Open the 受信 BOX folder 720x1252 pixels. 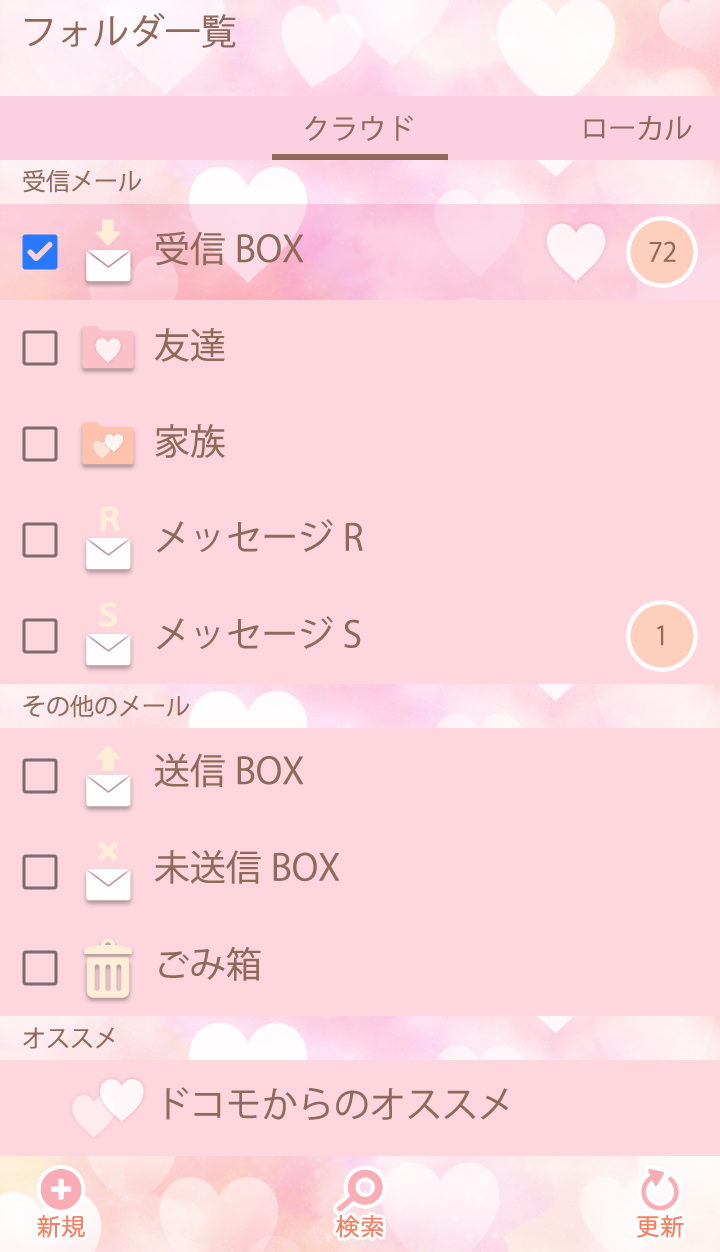(229, 250)
